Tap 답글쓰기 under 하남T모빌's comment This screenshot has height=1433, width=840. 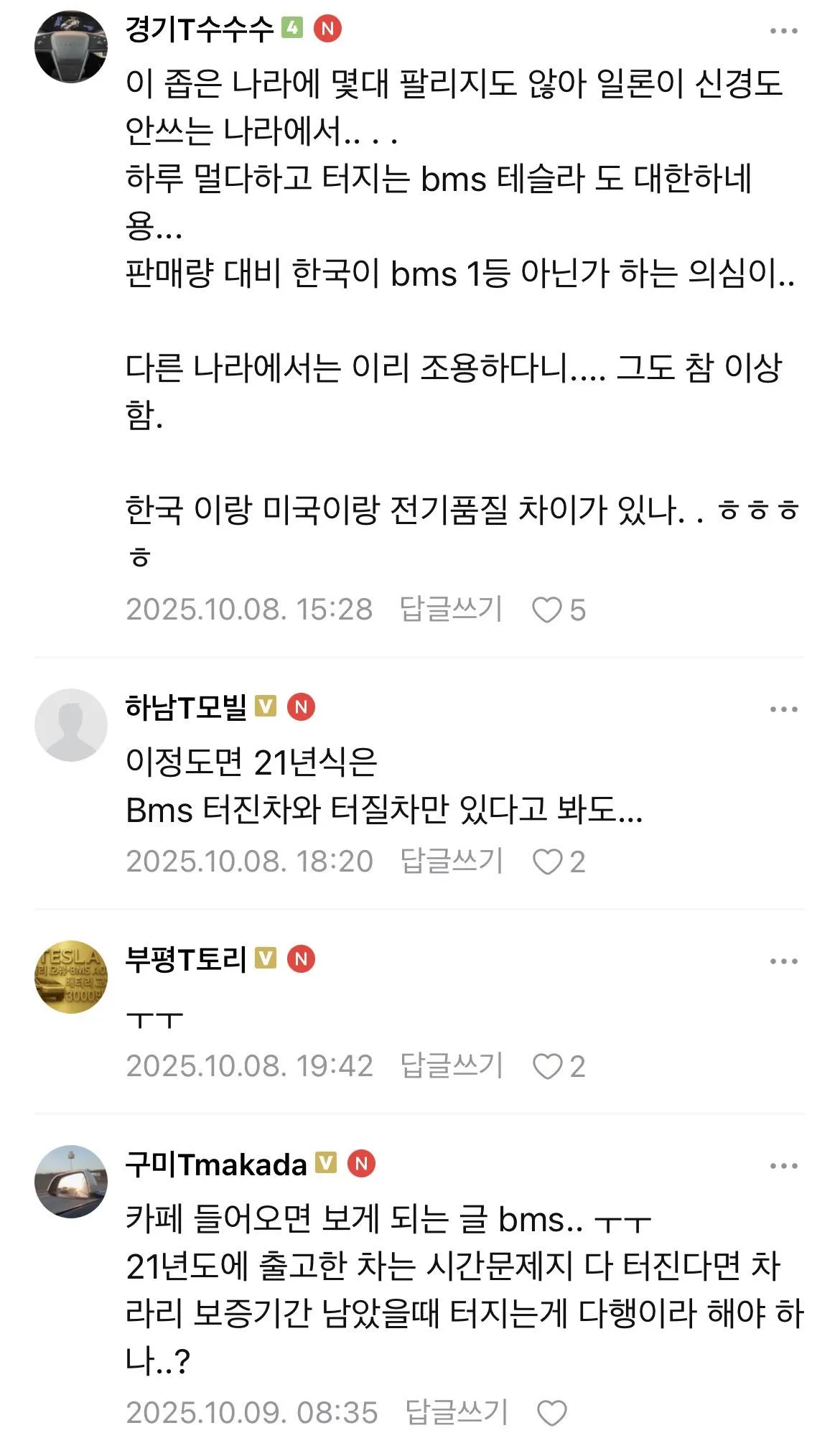(x=451, y=861)
